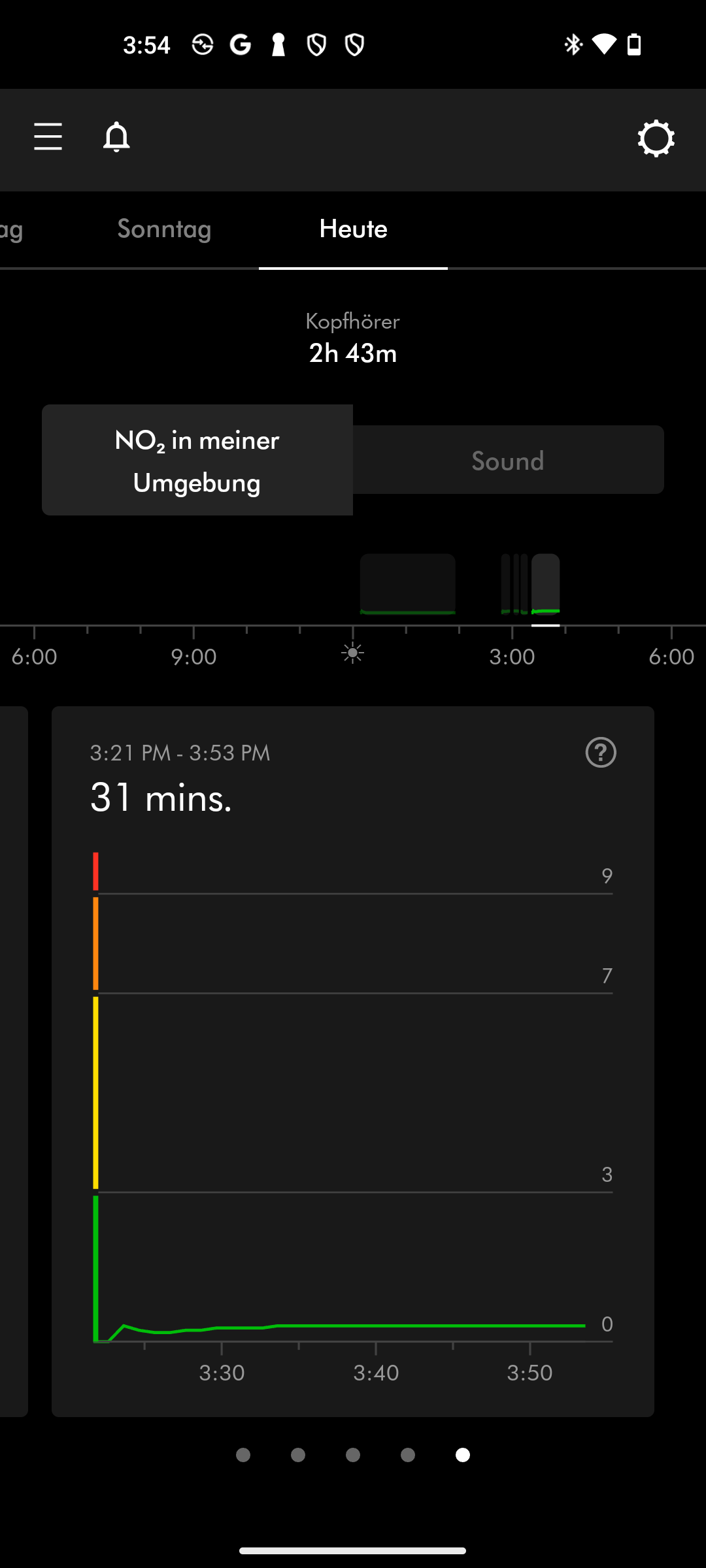Show NO₂ in meiner Umgebung data

point(197,460)
